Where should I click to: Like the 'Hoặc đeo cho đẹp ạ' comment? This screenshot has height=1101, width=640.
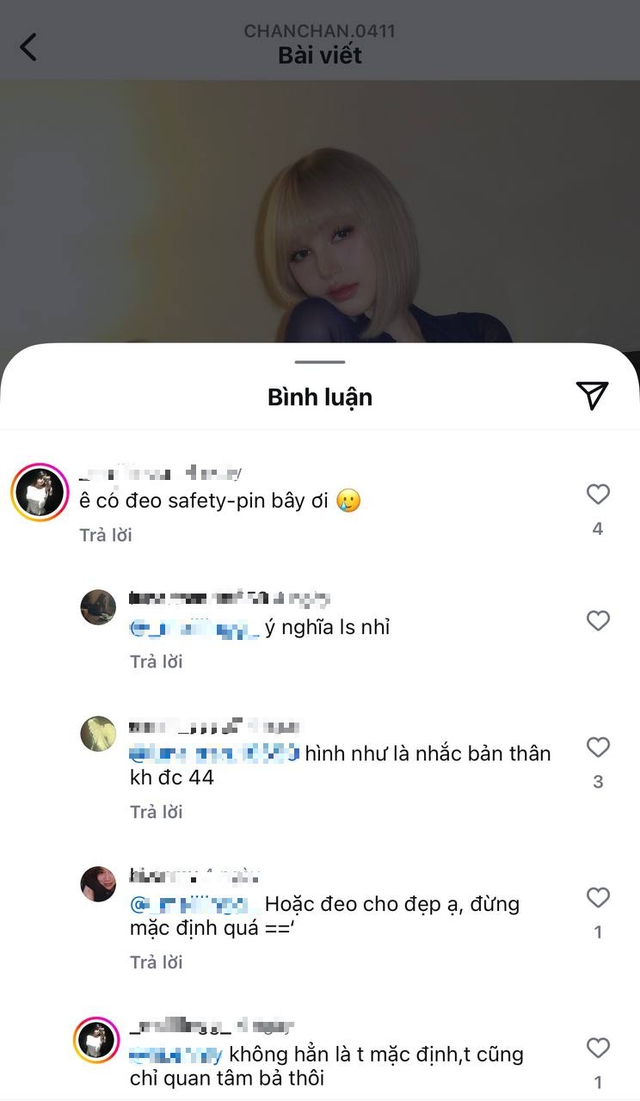pos(598,898)
